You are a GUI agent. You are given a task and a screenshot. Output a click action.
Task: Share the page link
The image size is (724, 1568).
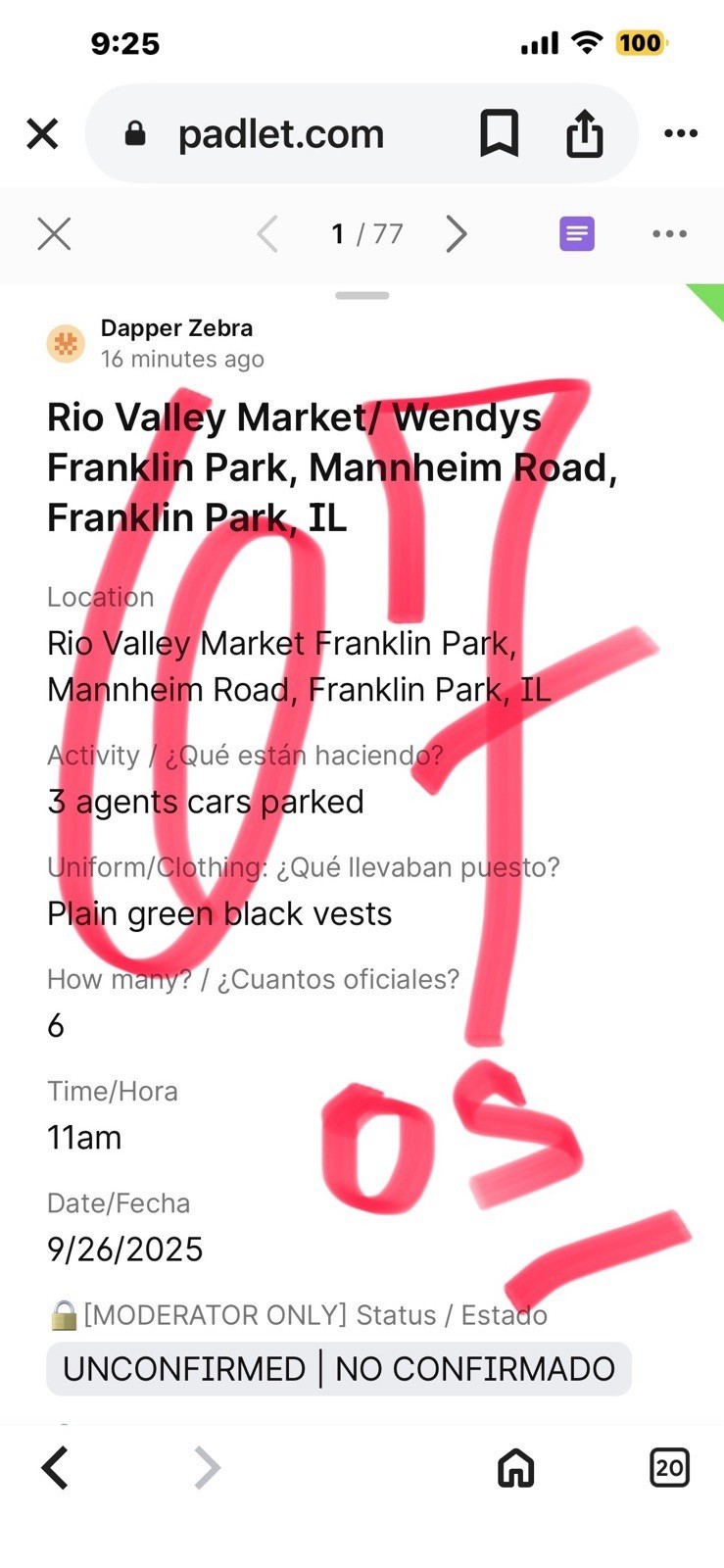(585, 133)
